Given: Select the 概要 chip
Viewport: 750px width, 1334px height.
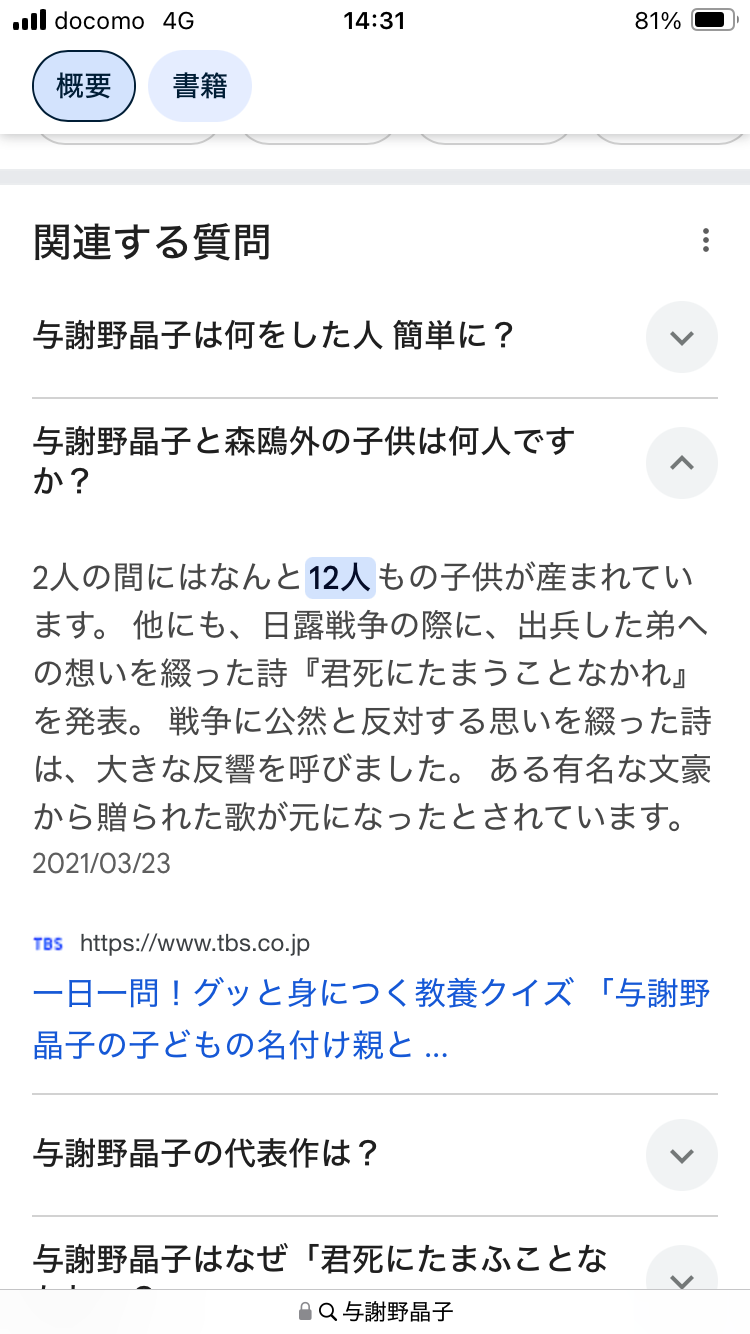Looking at the screenshot, I should click(x=84, y=86).
